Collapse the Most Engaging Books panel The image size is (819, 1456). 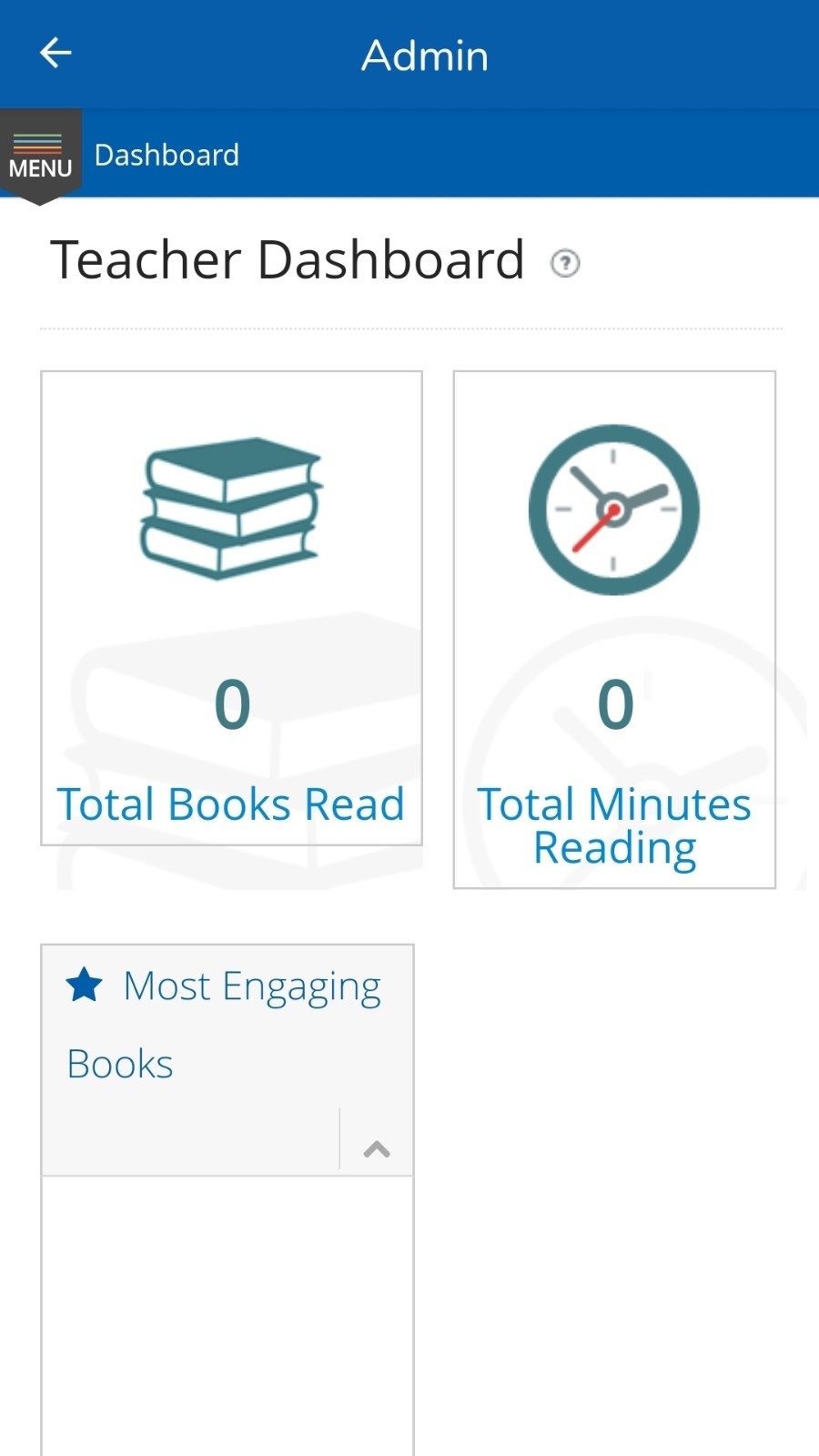377,1148
